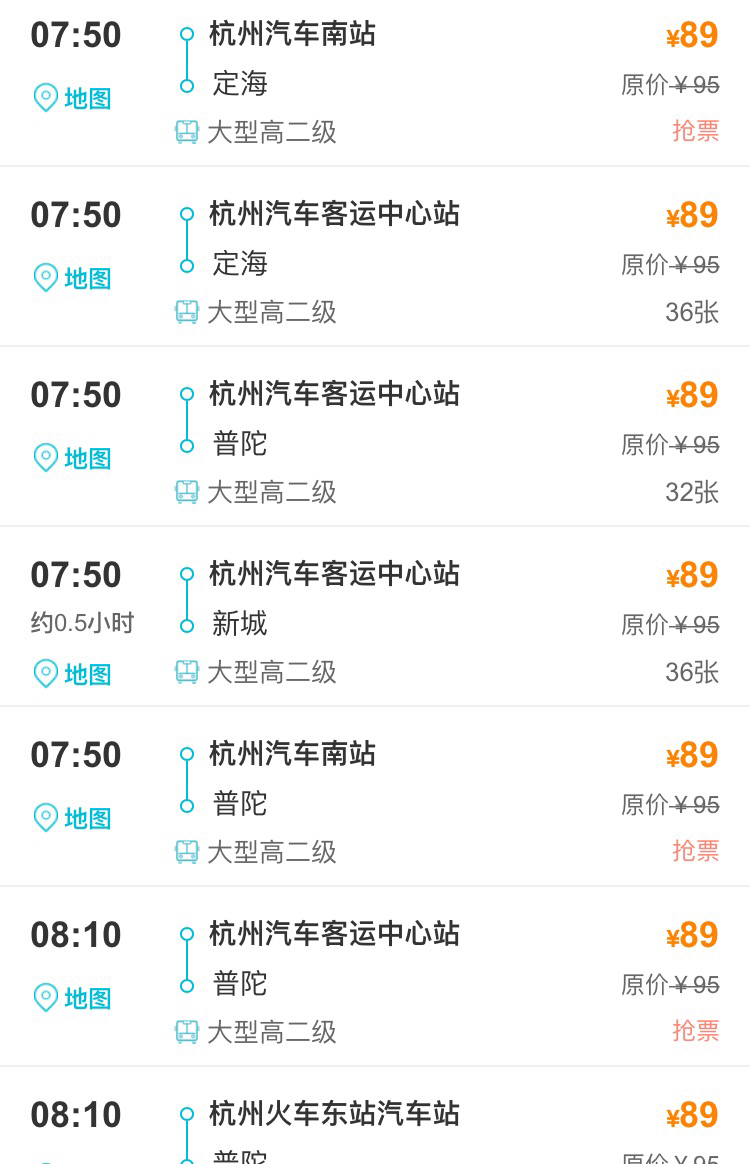Show map for 07:50 客运中心站 to 普陀
Screen dimensions: 750x1164
point(73,458)
